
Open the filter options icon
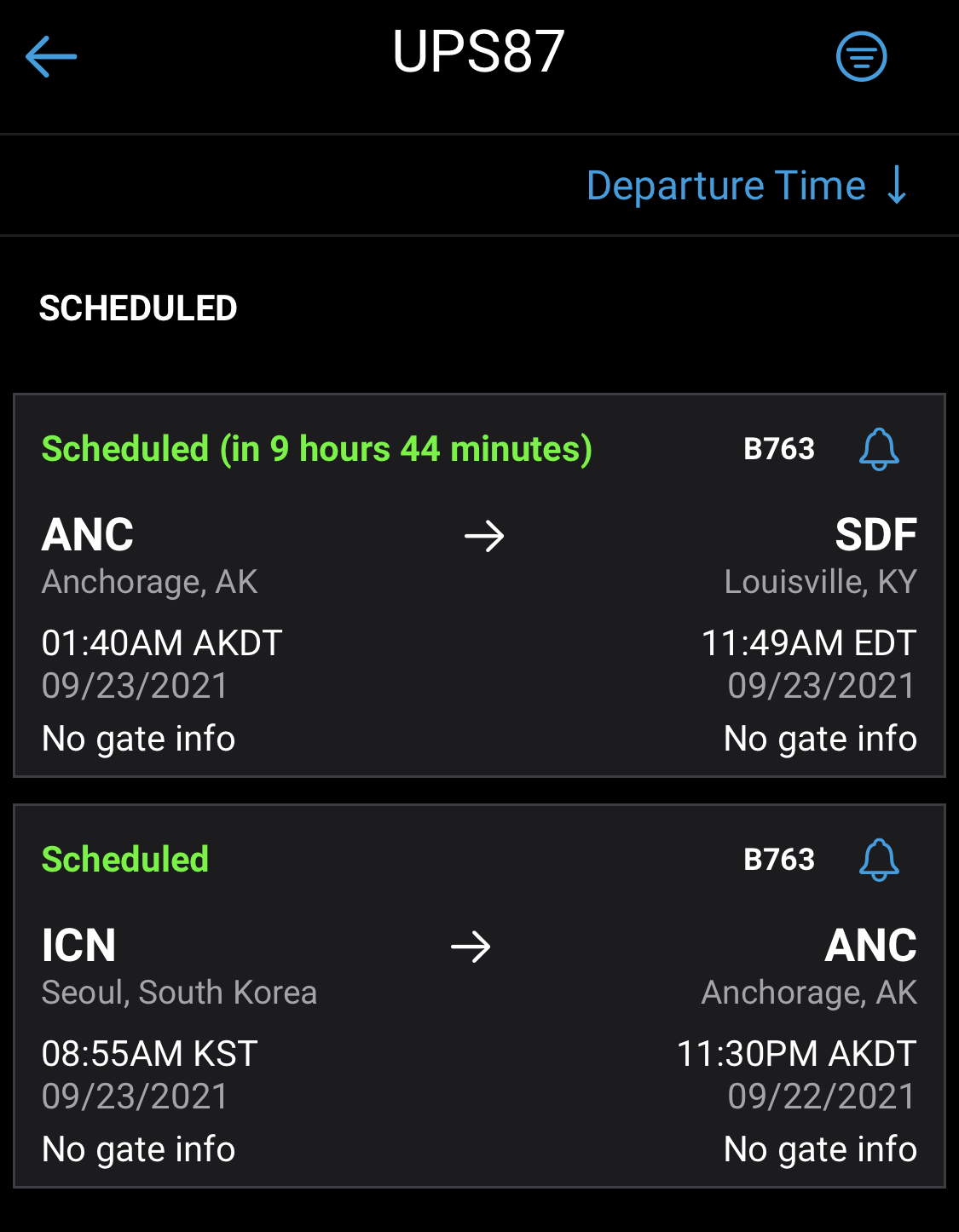(x=861, y=57)
